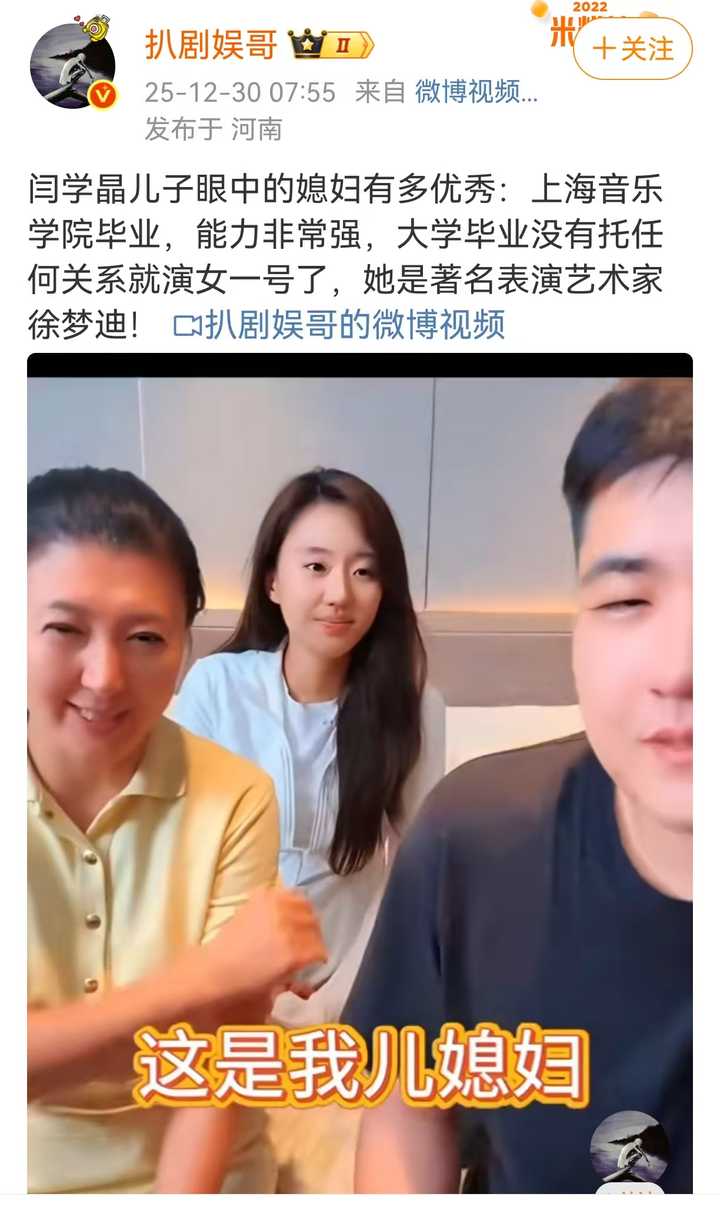Open 扒剧娱哥's profile avatar
Image resolution: width=720 pixels, height=1214 pixels.
(x=72, y=66)
